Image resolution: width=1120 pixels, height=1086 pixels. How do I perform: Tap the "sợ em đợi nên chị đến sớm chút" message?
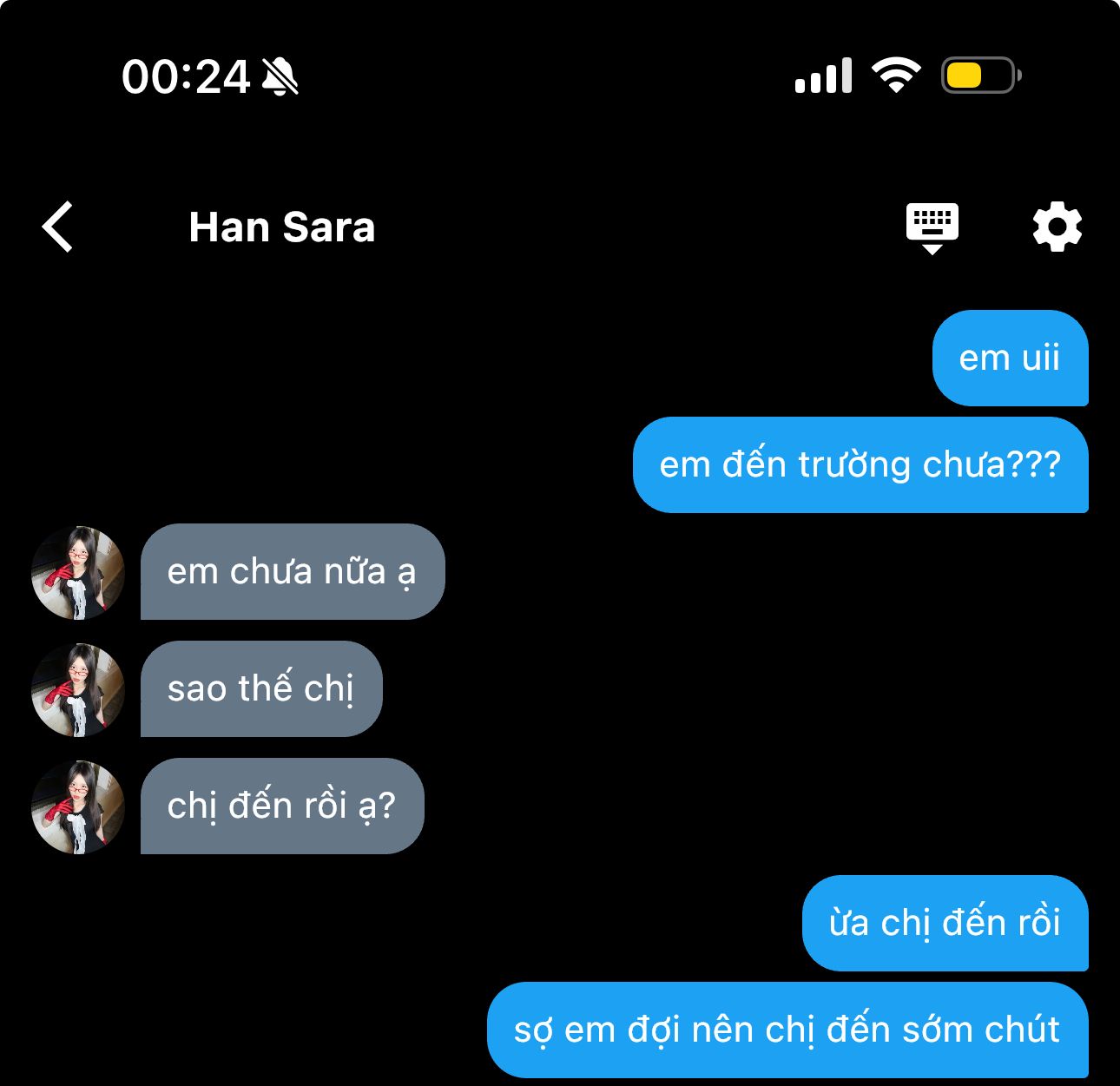point(787,1030)
